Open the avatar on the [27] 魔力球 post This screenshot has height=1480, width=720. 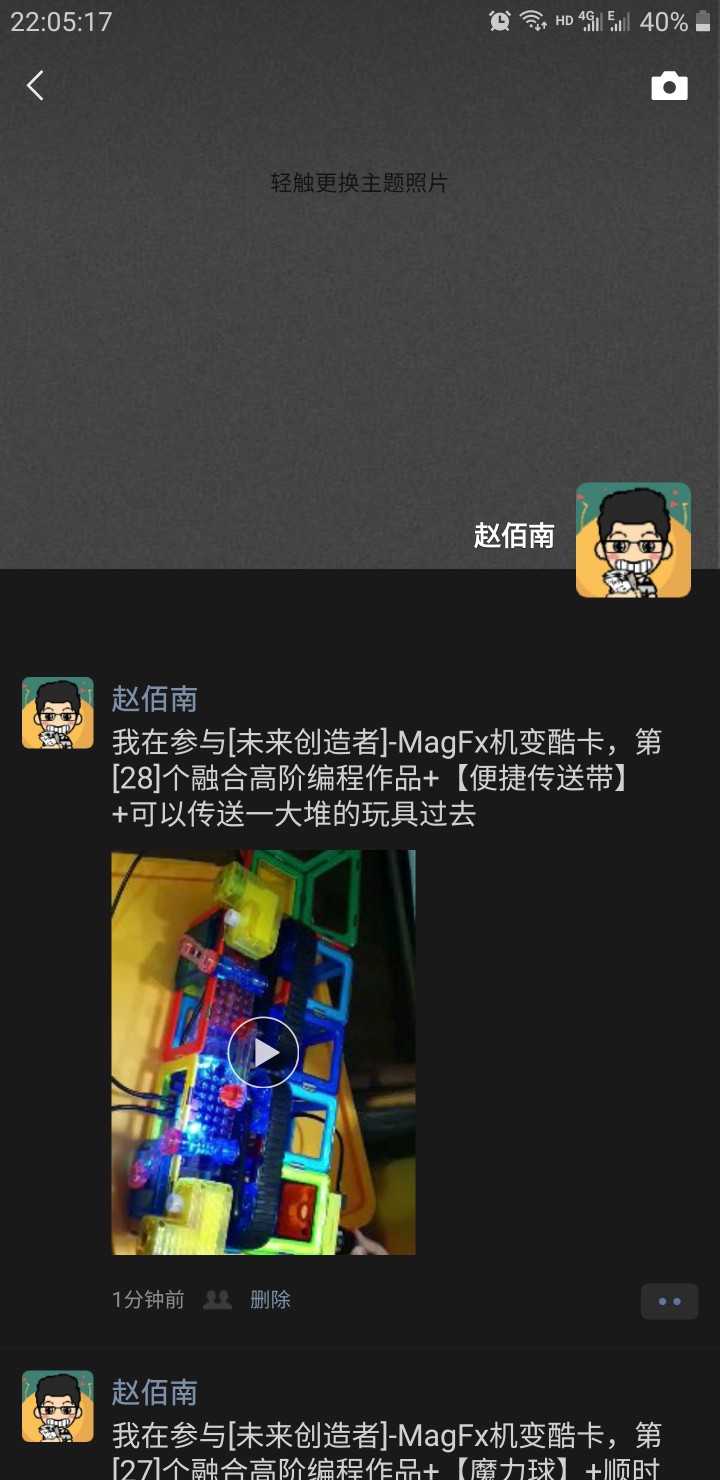[58, 1406]
